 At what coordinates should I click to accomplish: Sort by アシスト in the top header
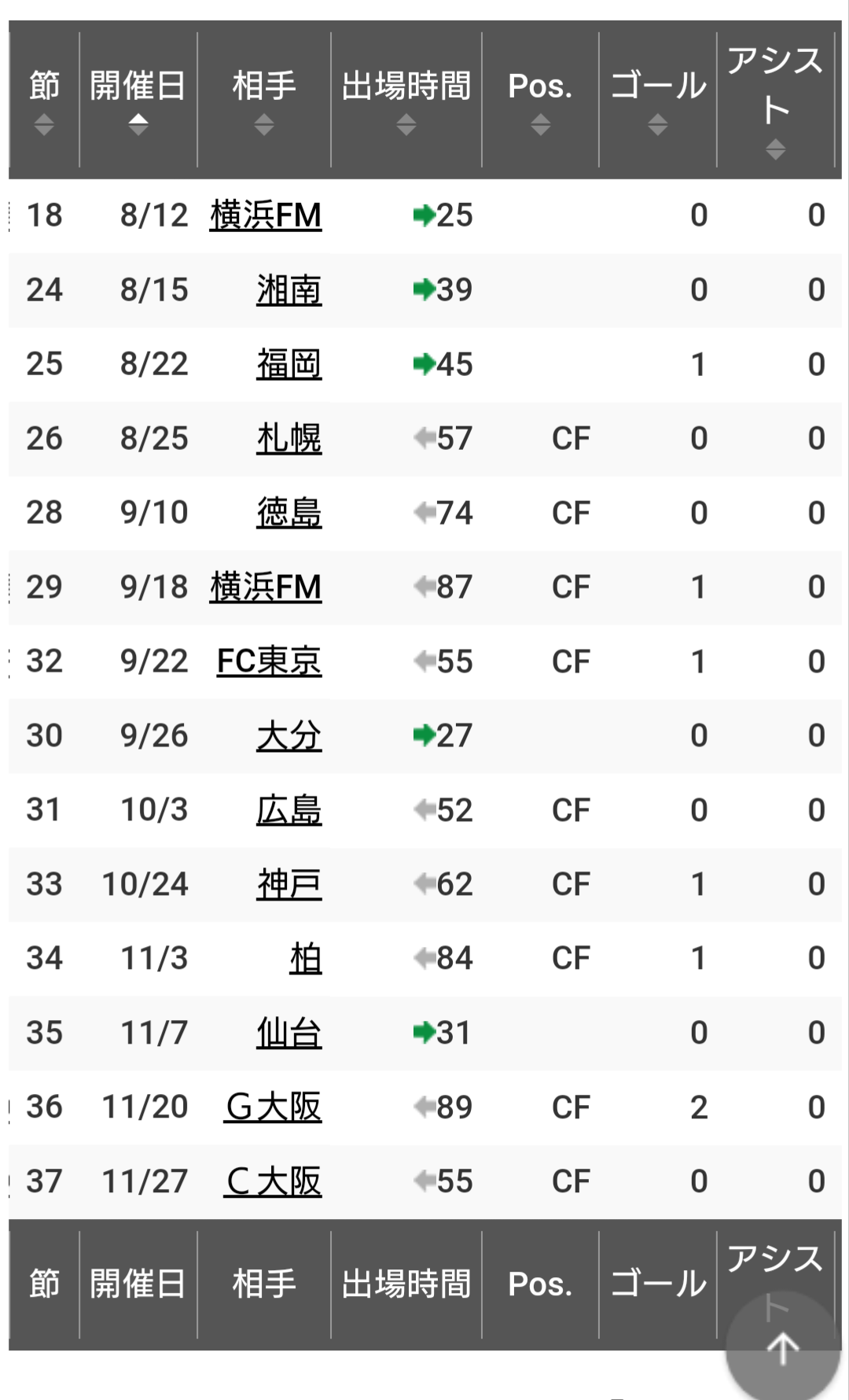775,100
